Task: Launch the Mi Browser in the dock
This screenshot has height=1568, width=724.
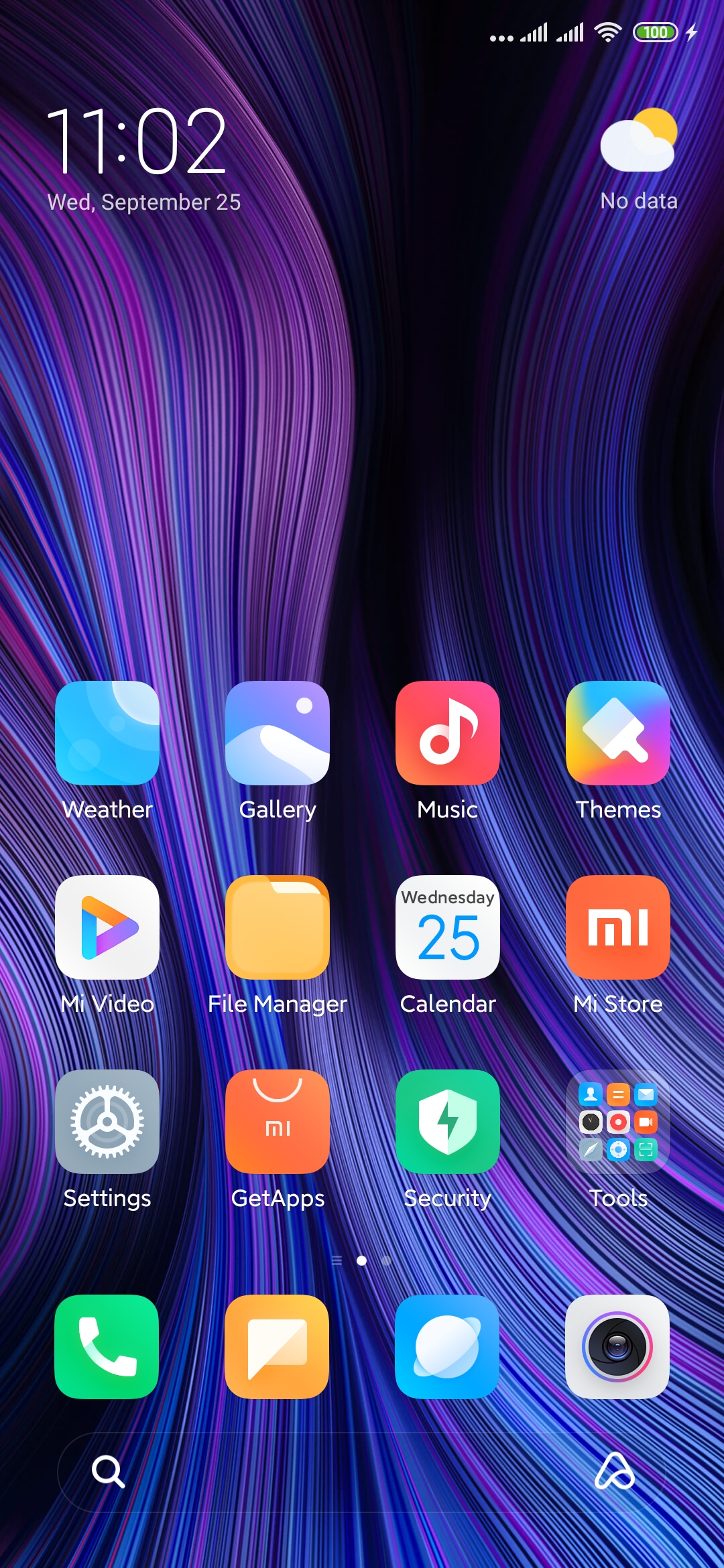Action: coord(448,1347)
